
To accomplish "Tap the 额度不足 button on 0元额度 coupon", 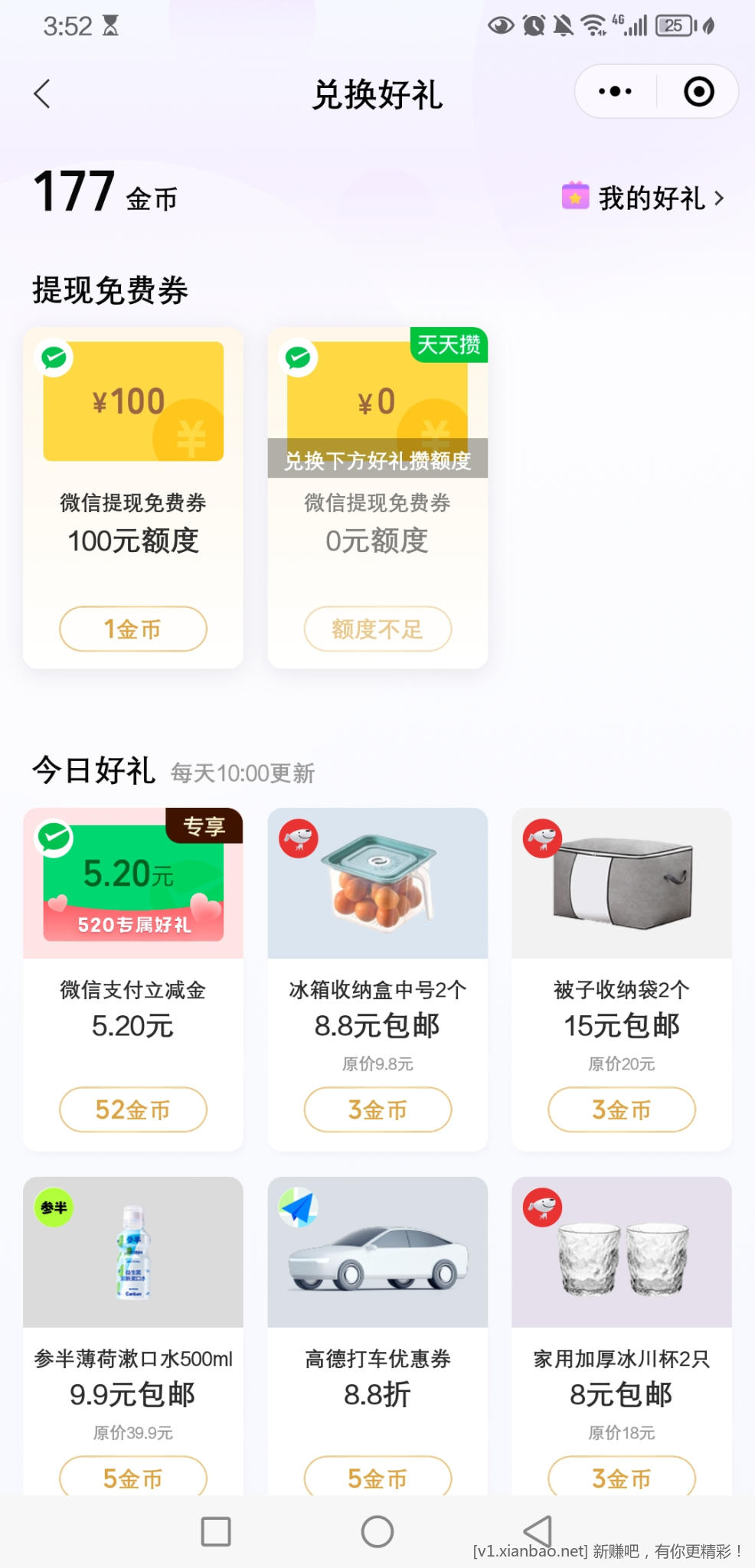I will click(377, 629).
